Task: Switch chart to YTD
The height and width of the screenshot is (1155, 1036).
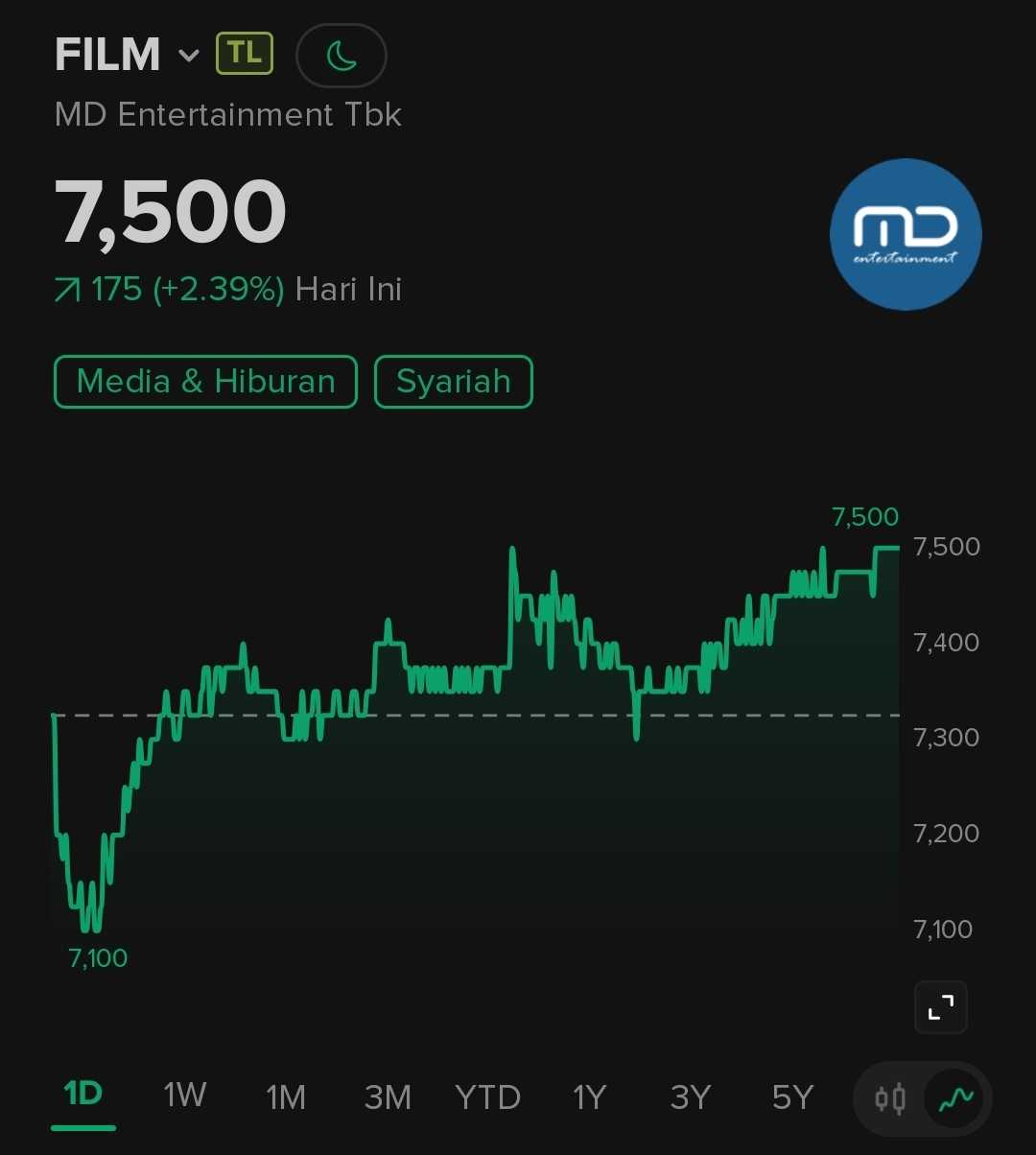Action: pos(488,1096)
